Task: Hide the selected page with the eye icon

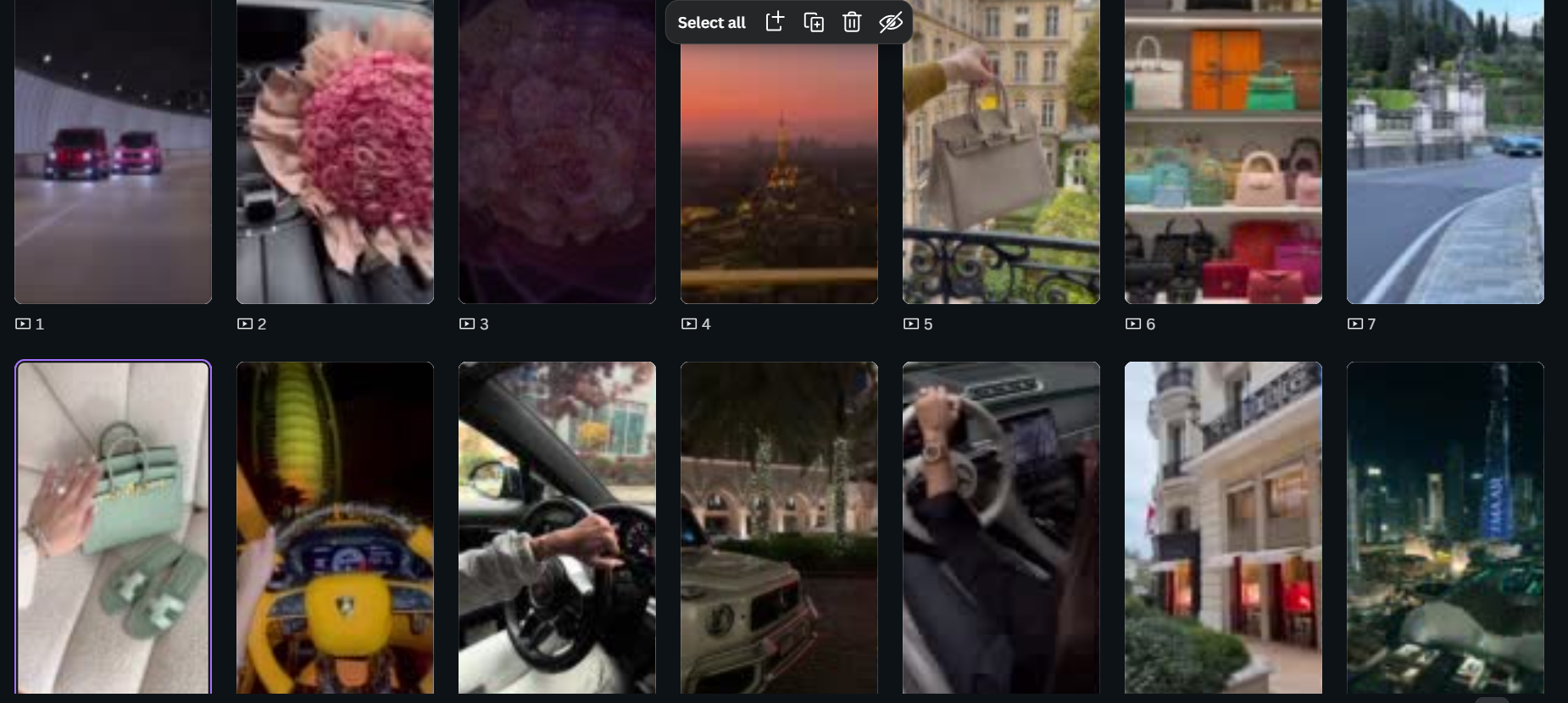Action: [x=890, y=22]
